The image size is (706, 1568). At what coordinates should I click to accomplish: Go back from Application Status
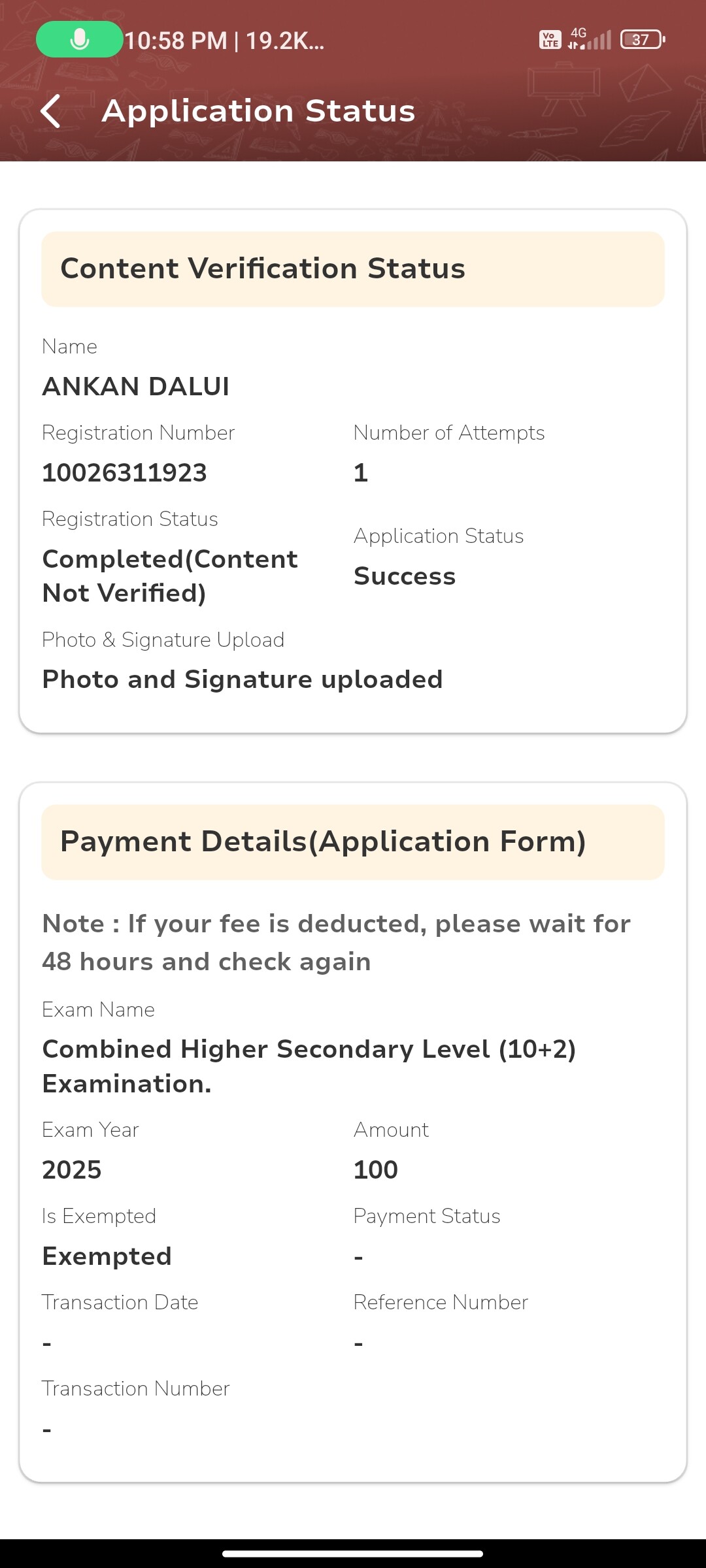point(50,111)
